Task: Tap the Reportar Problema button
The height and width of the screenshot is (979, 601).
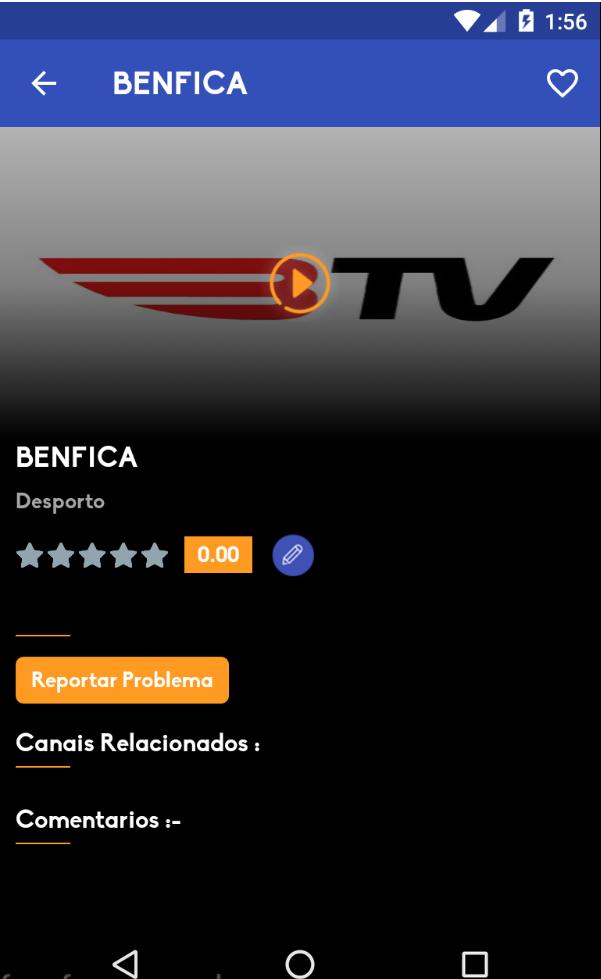Action: click(x=122, y=680)
